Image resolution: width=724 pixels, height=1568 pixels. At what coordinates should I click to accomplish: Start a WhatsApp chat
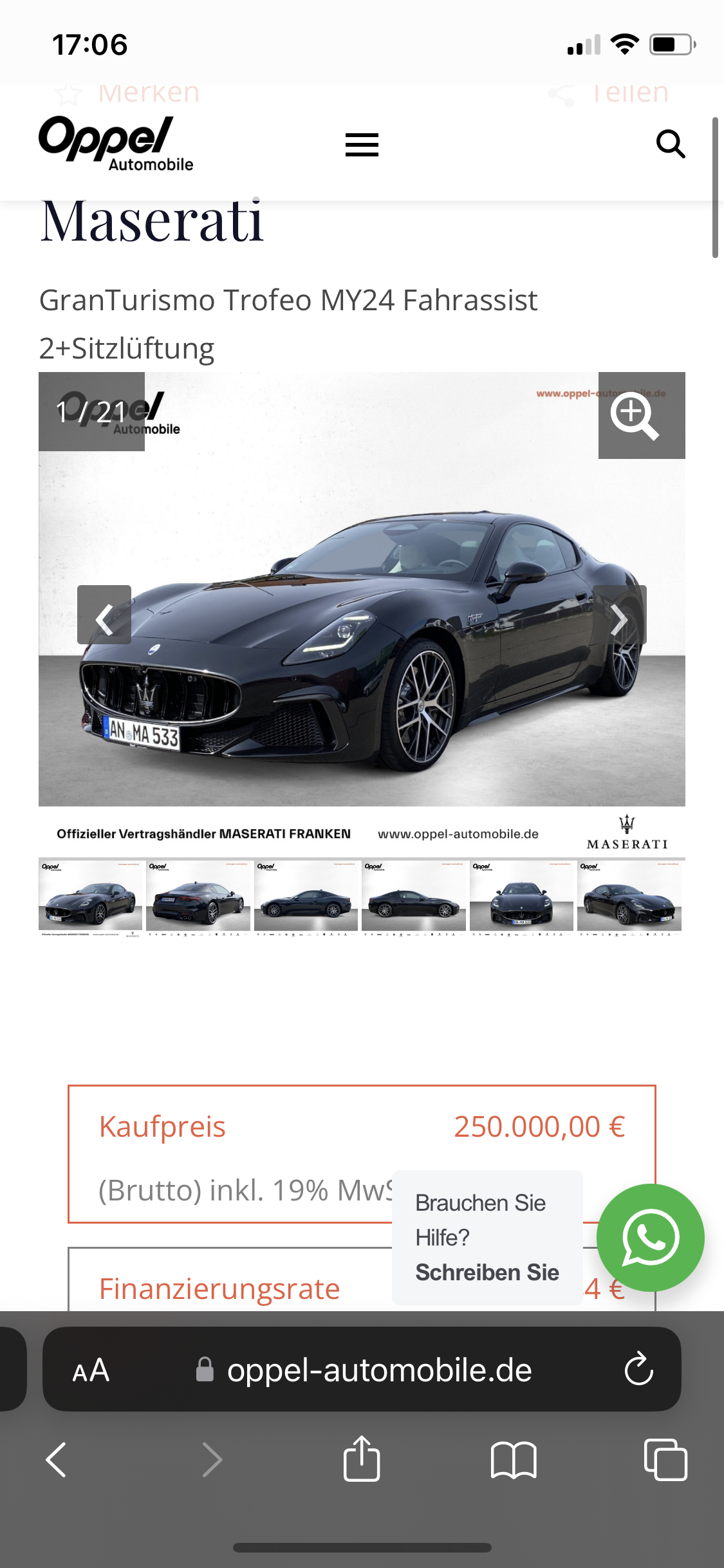coord(650,1237)
